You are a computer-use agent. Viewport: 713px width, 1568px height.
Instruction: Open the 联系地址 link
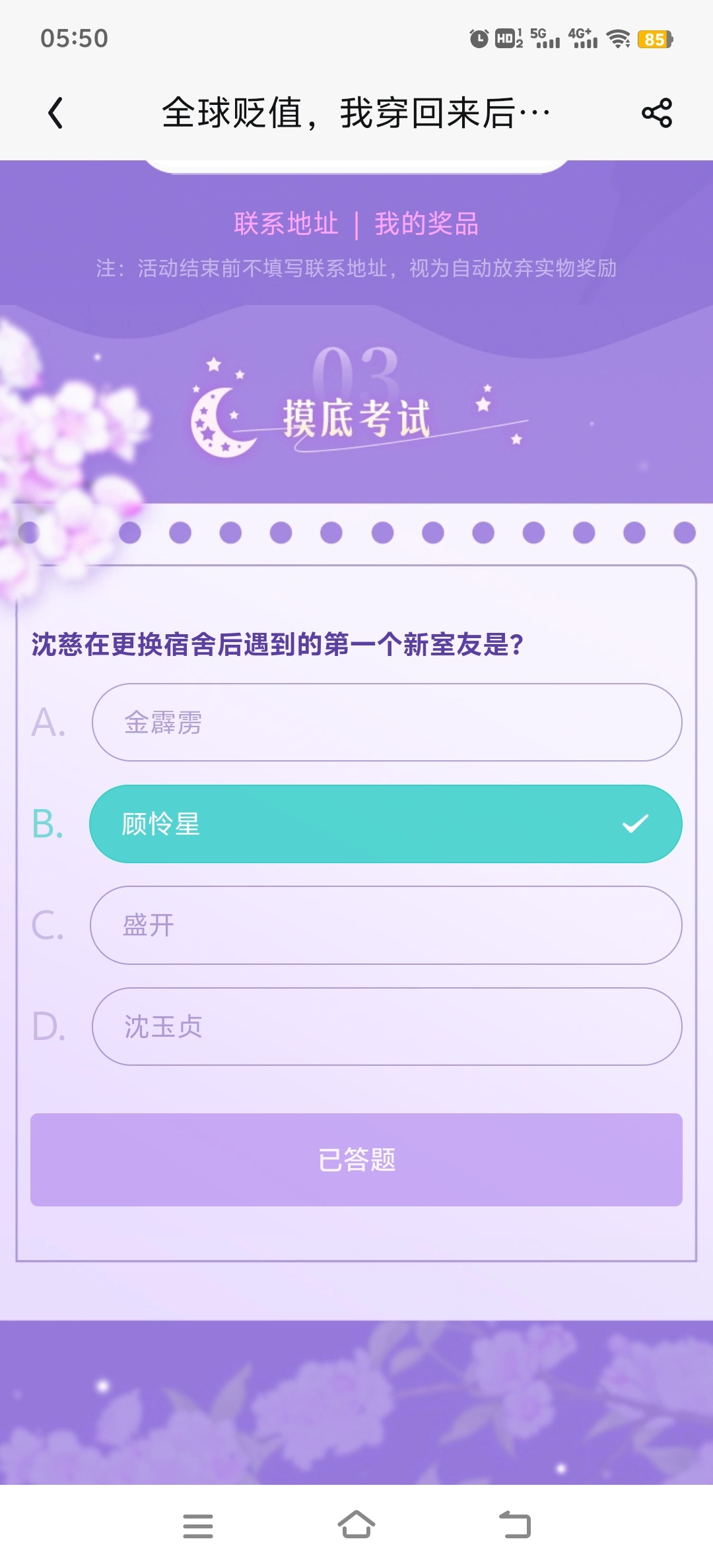click(x=286, y=224)
